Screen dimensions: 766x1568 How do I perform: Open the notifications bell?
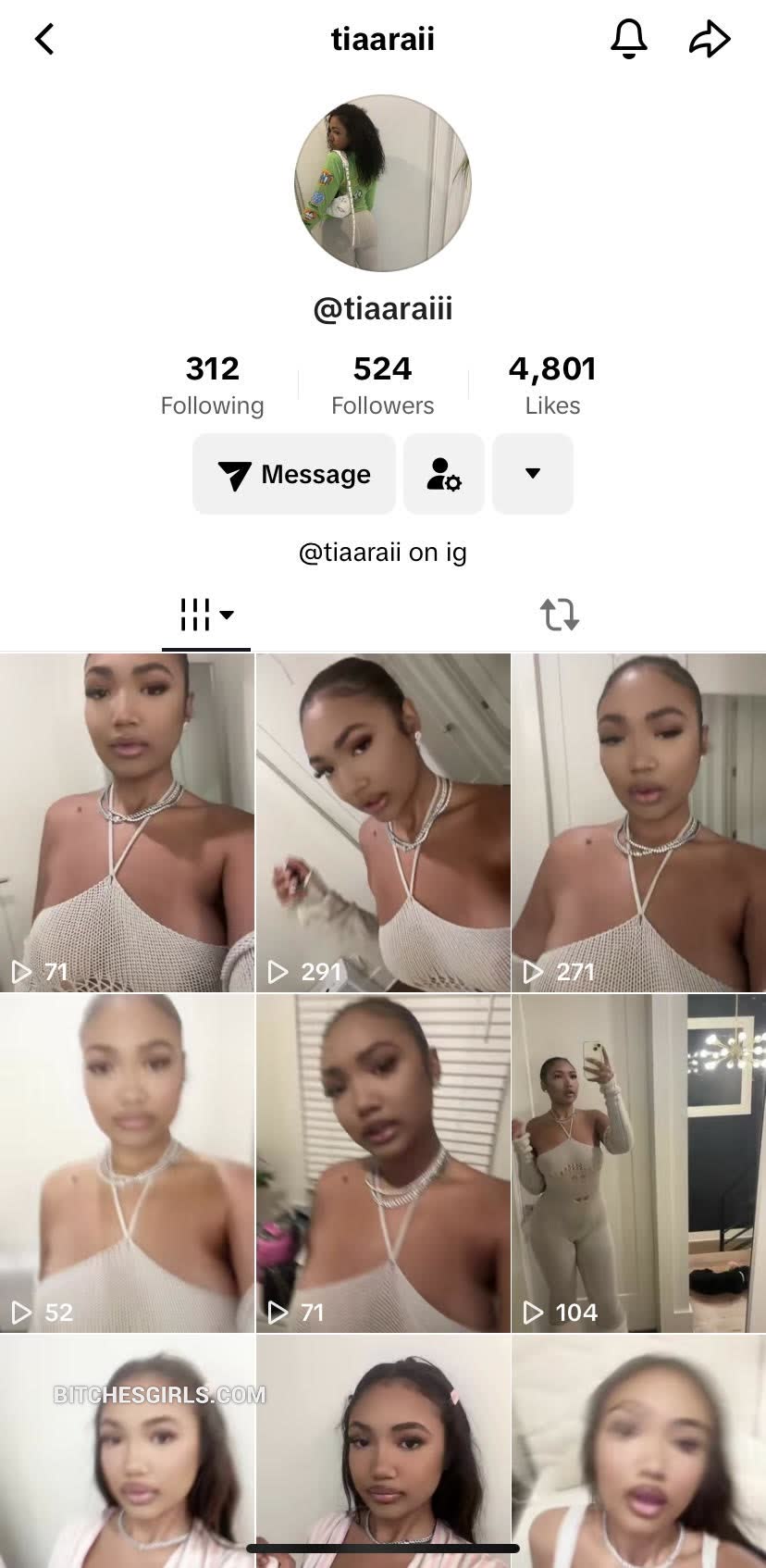coord(628,39)
